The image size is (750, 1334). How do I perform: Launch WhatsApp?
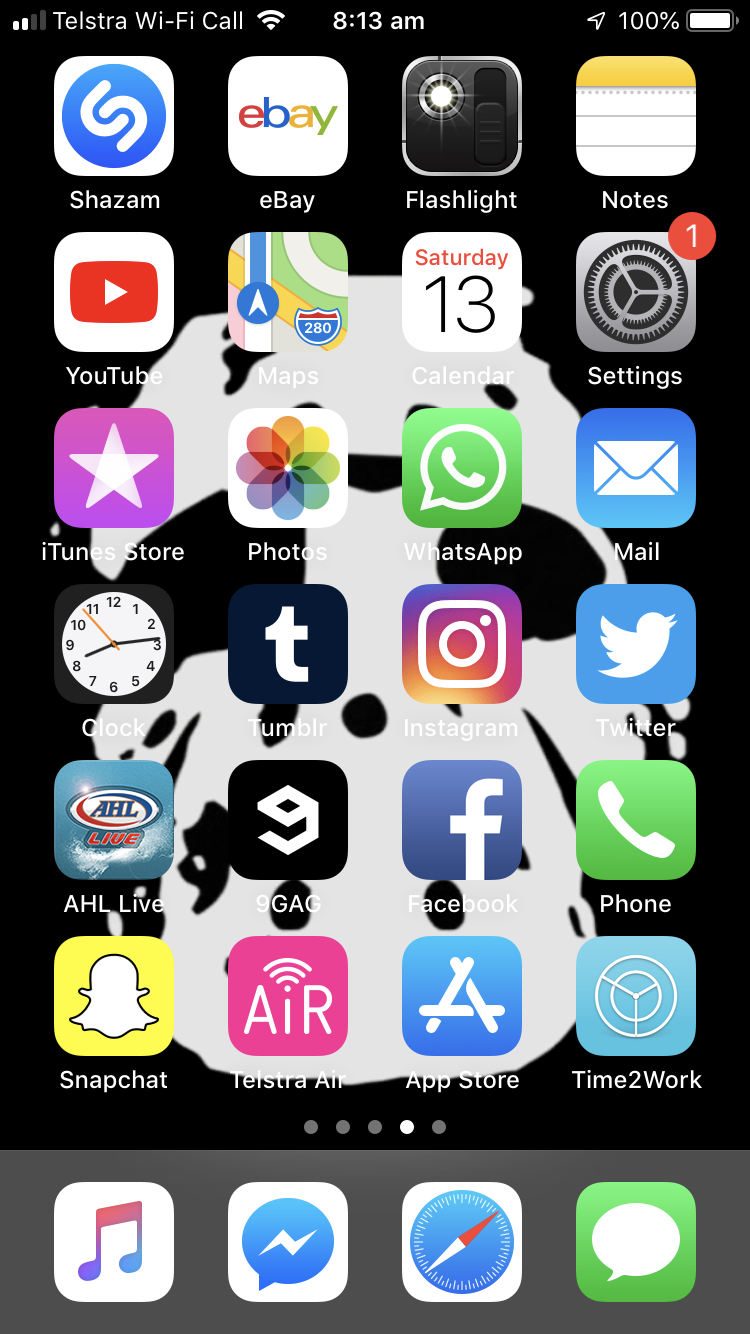click(462, 468)
